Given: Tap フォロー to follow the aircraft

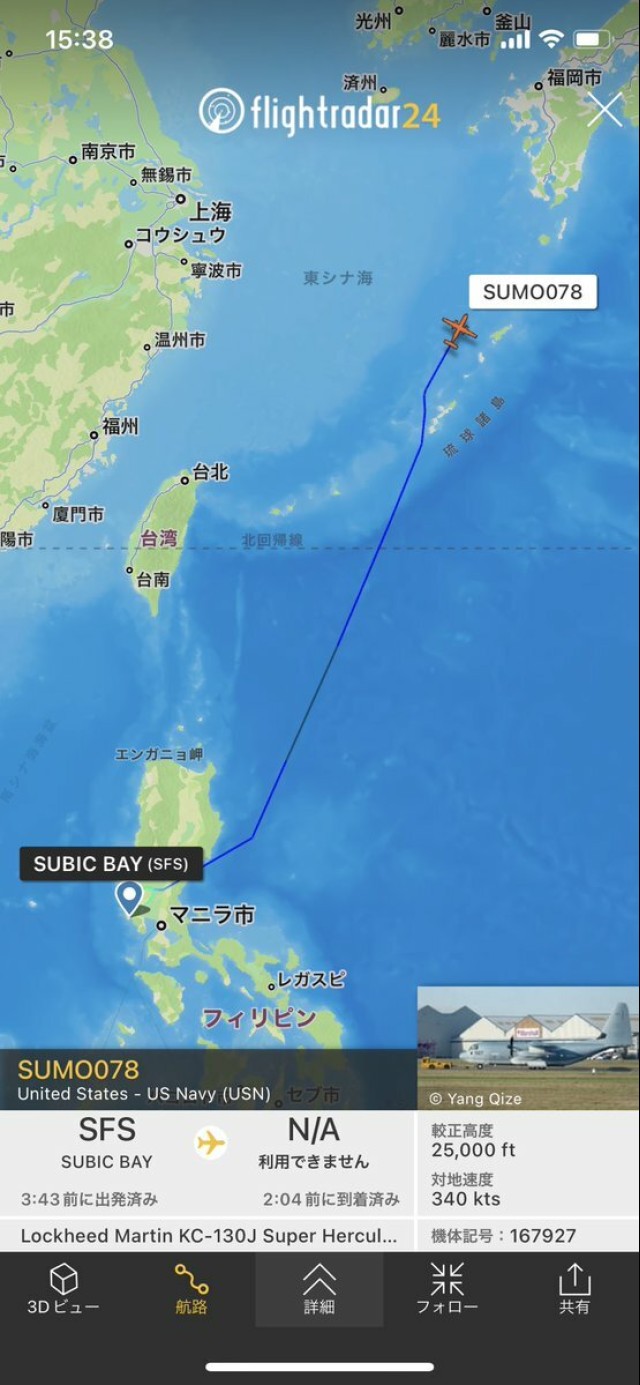Looking at the screenshot, I should [447, 1288].
